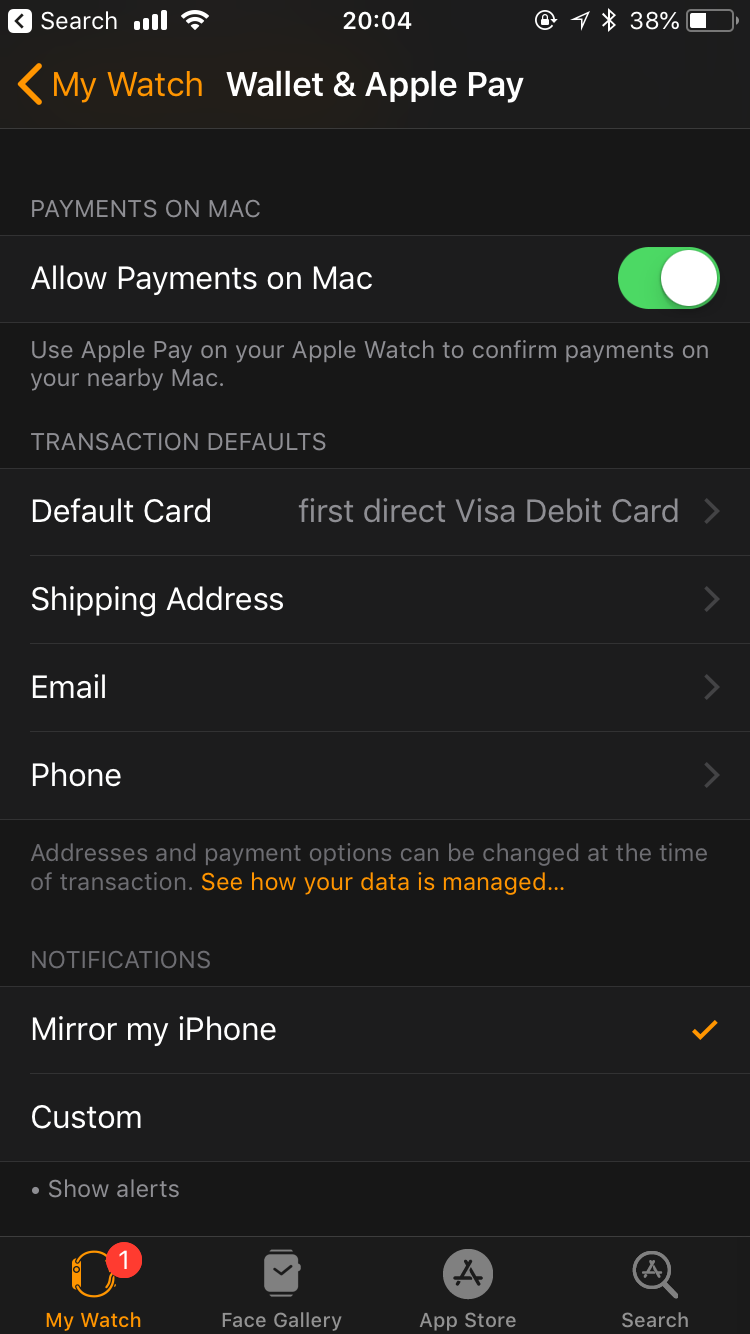Screen dimensions: 750x1334
Task: Tap See how your data is managed
Action: point(383,882)
